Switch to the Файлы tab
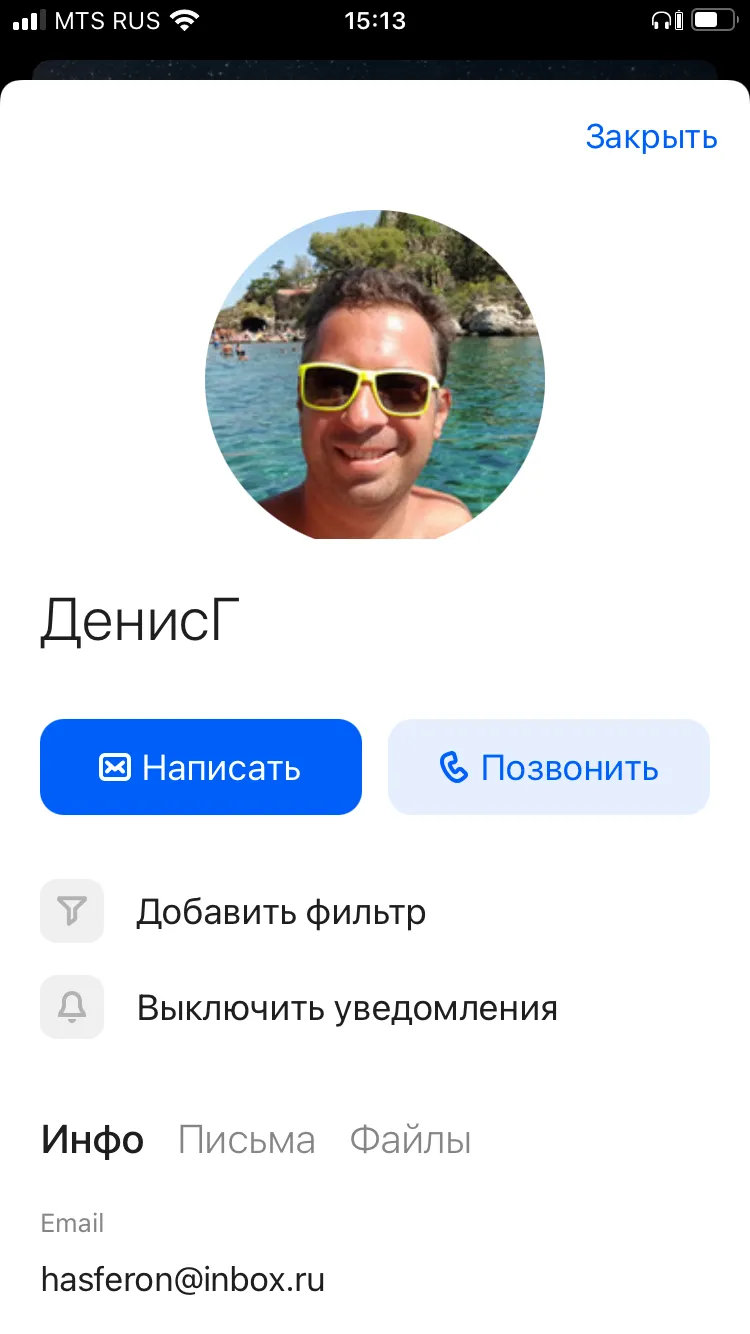The image size is (750, 1334). [410, 1140]
